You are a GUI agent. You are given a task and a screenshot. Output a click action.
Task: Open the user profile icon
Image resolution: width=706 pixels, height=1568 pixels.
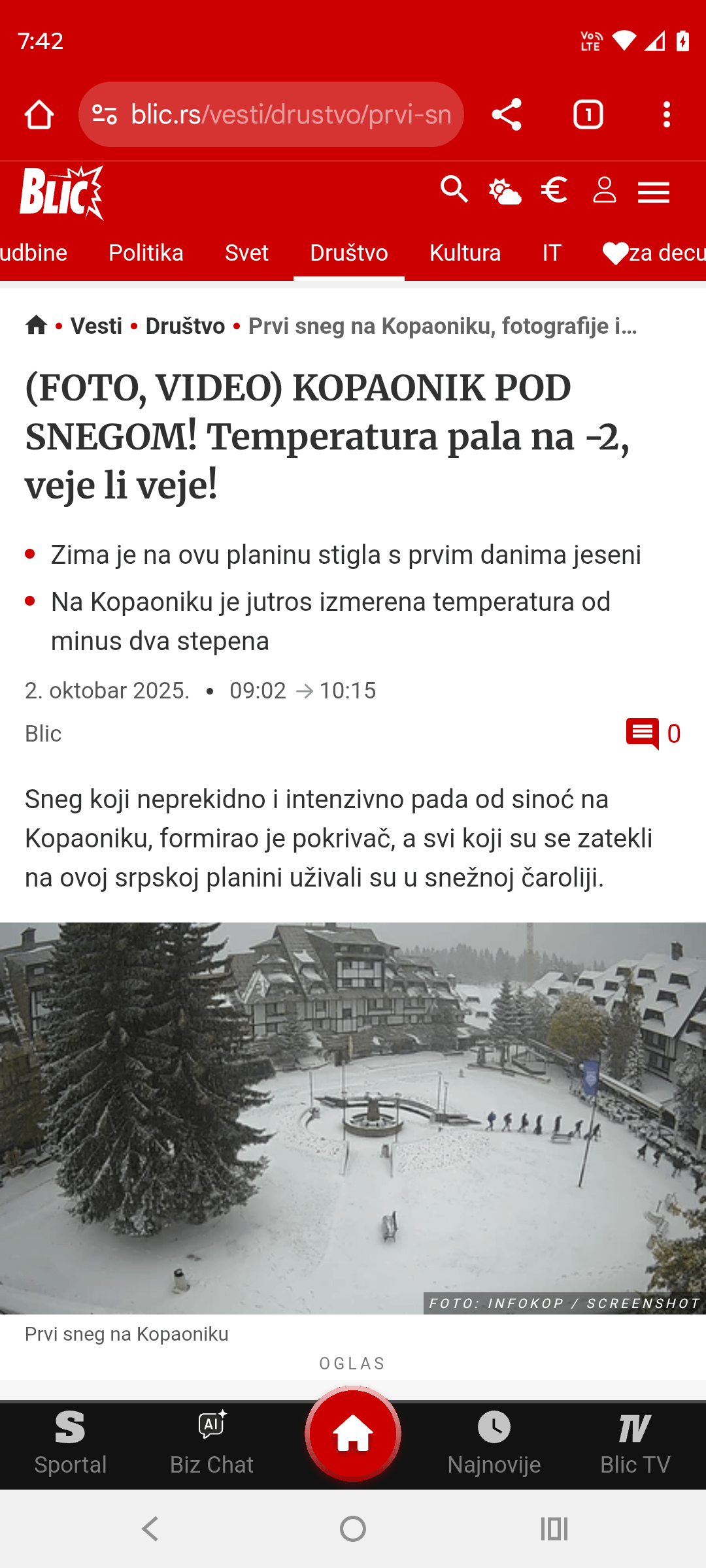point(605,190)
